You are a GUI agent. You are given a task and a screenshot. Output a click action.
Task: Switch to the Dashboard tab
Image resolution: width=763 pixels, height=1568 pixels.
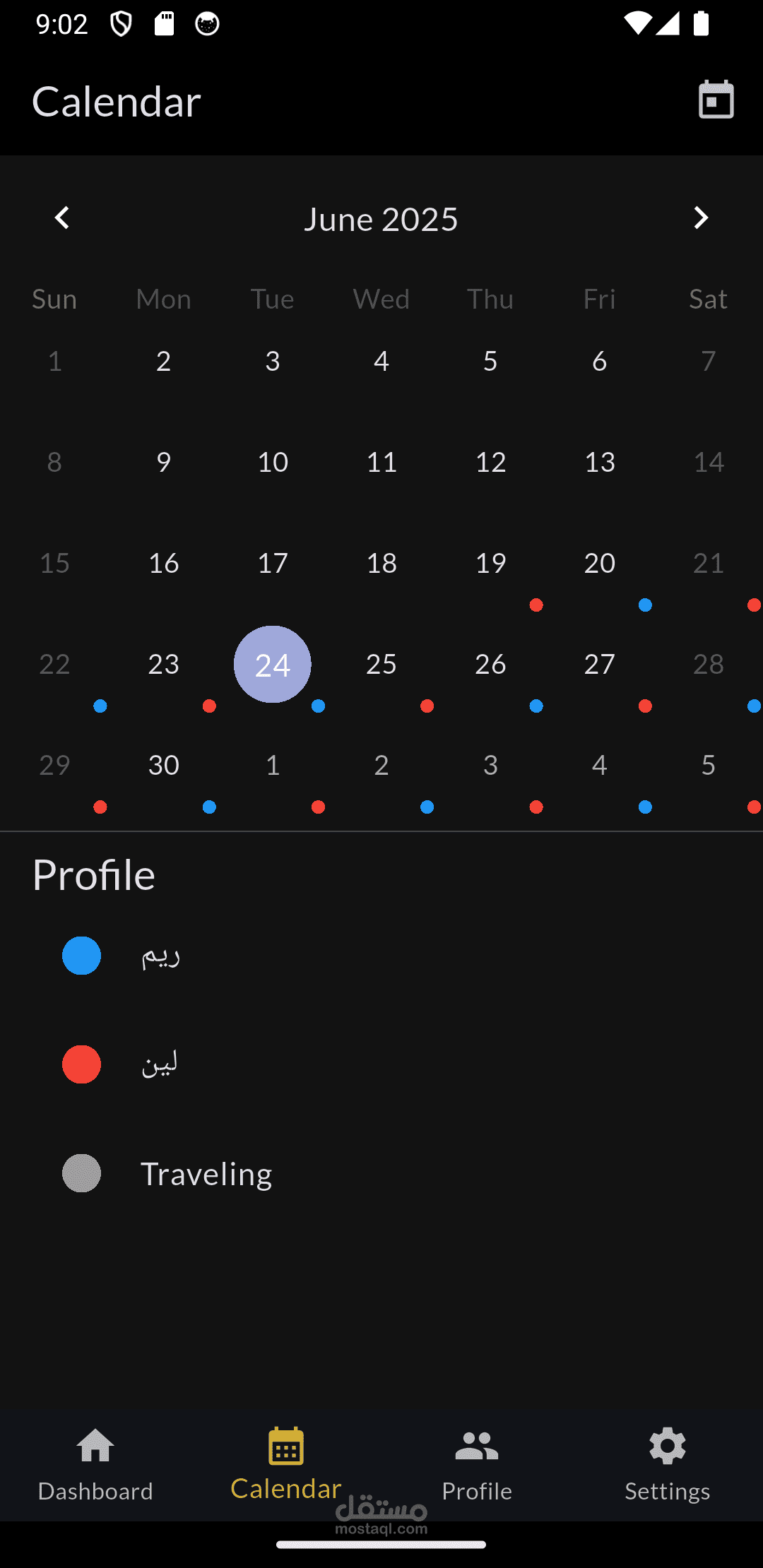coord(95,1463)
